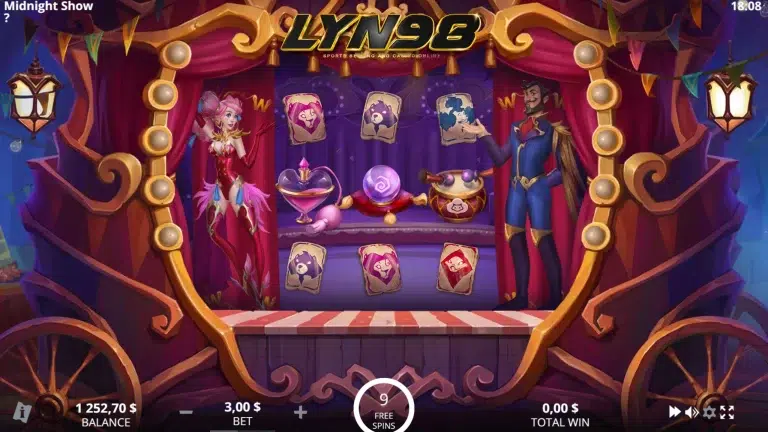
Task: Increase the bet with plus
Action: (300, 411)
